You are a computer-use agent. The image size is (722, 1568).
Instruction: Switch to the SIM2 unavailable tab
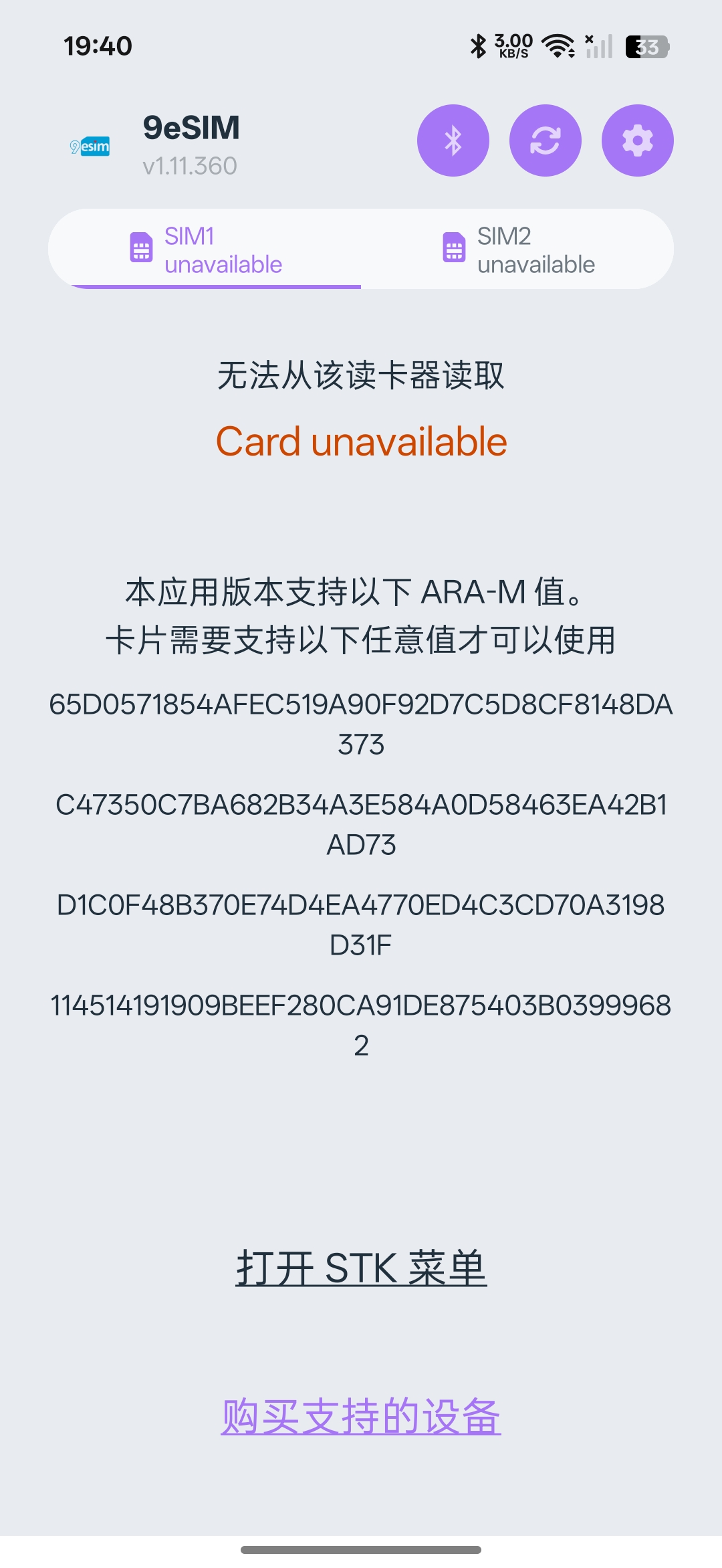[x=535, y=249]
